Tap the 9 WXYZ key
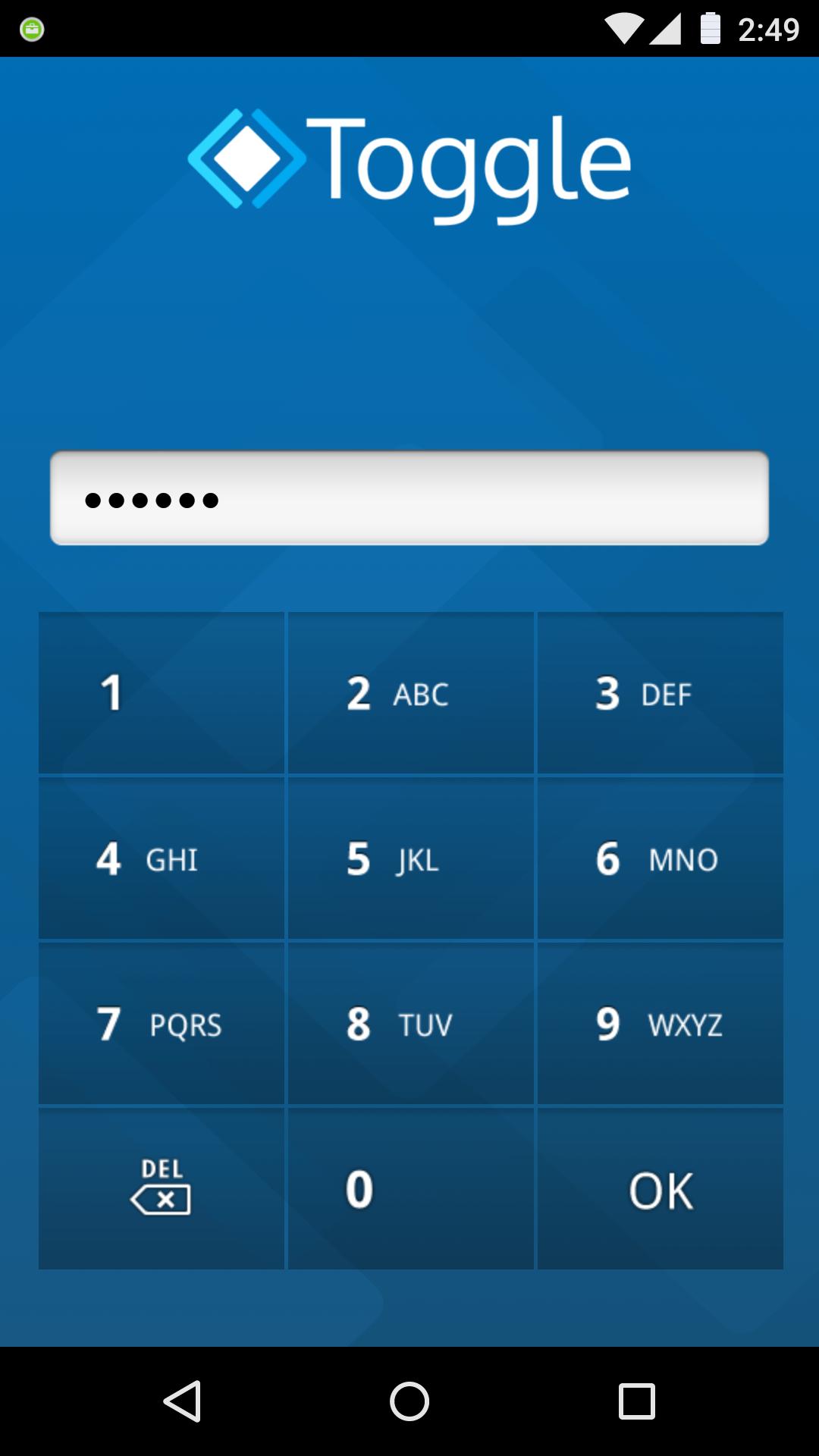Image resolution: width=819 pixels, height=1456 pixels. (661, 1023)
